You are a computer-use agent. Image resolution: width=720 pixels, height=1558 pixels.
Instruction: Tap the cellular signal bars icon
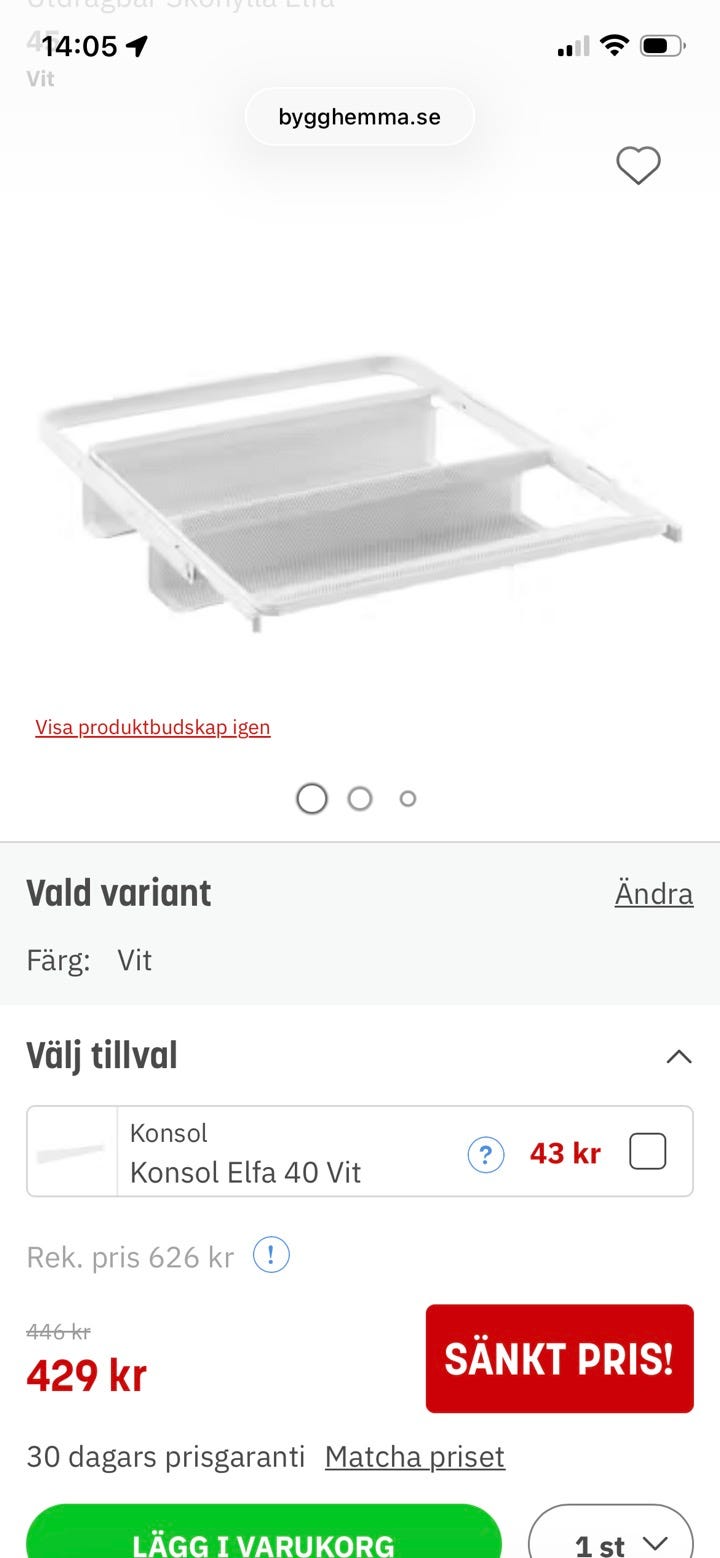(572, 45)
